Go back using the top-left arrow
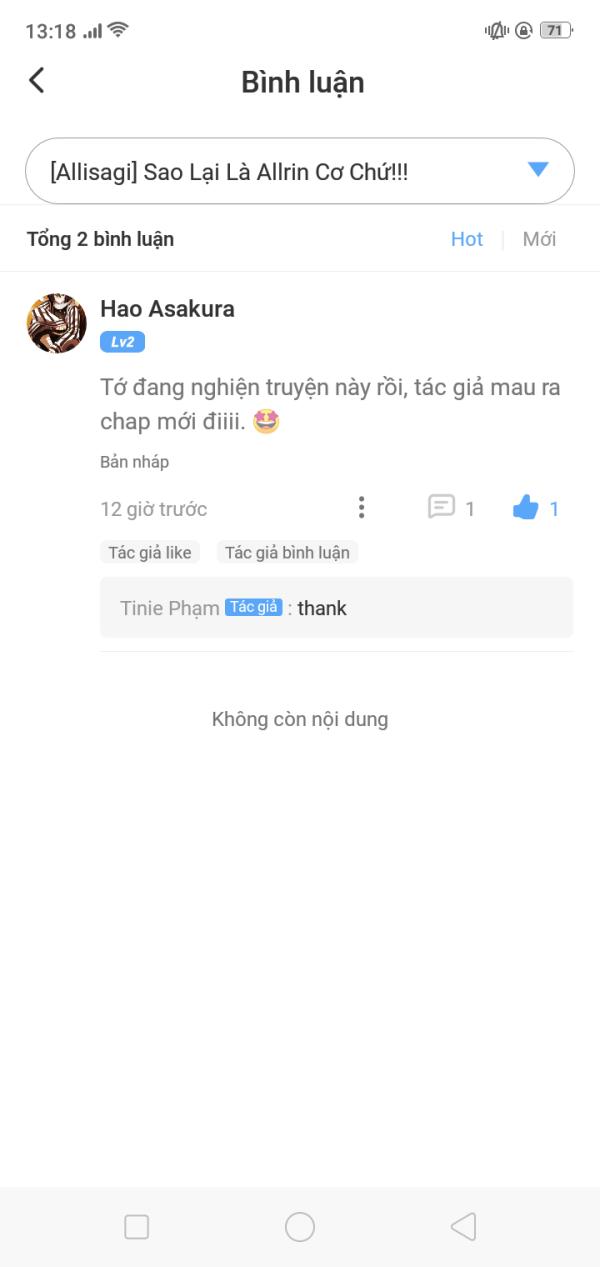Viewport: 600px width, 1267px height. point(37,81)
